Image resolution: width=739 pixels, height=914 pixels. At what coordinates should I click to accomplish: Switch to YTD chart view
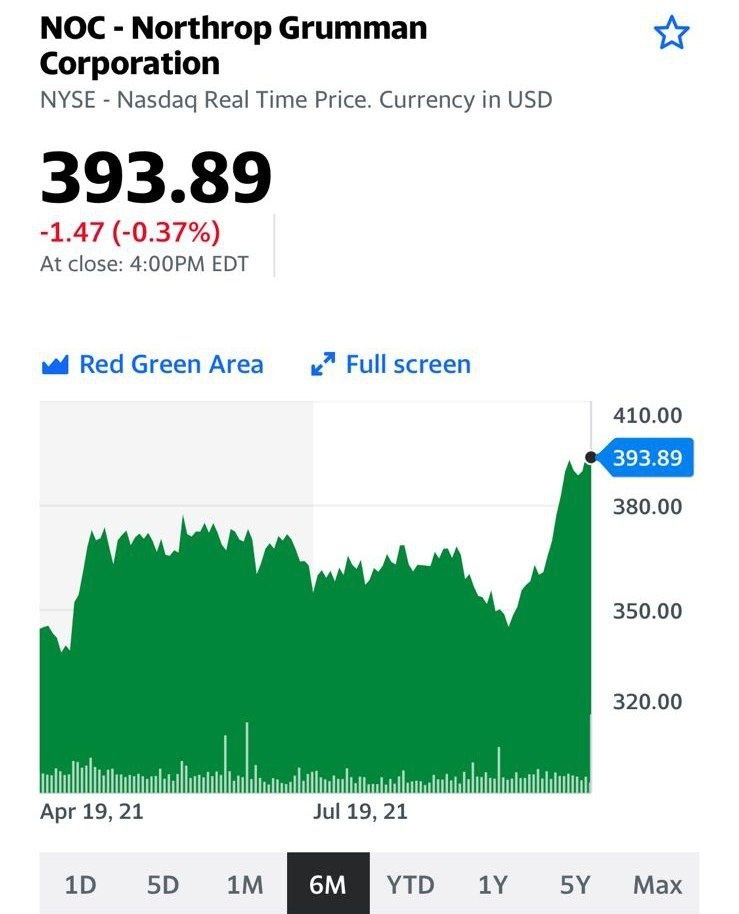point(410,884)
